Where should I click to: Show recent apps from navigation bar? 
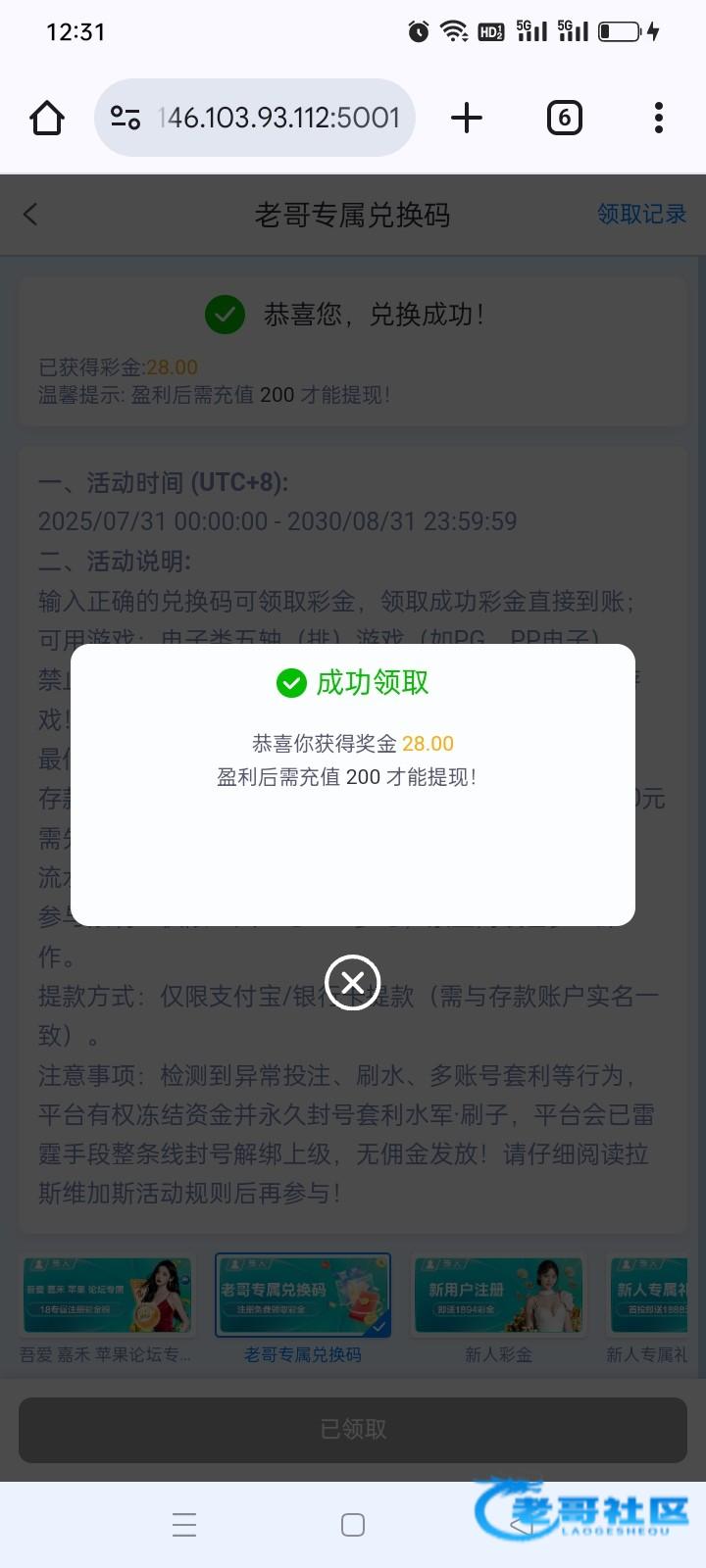coord(184,1525)
